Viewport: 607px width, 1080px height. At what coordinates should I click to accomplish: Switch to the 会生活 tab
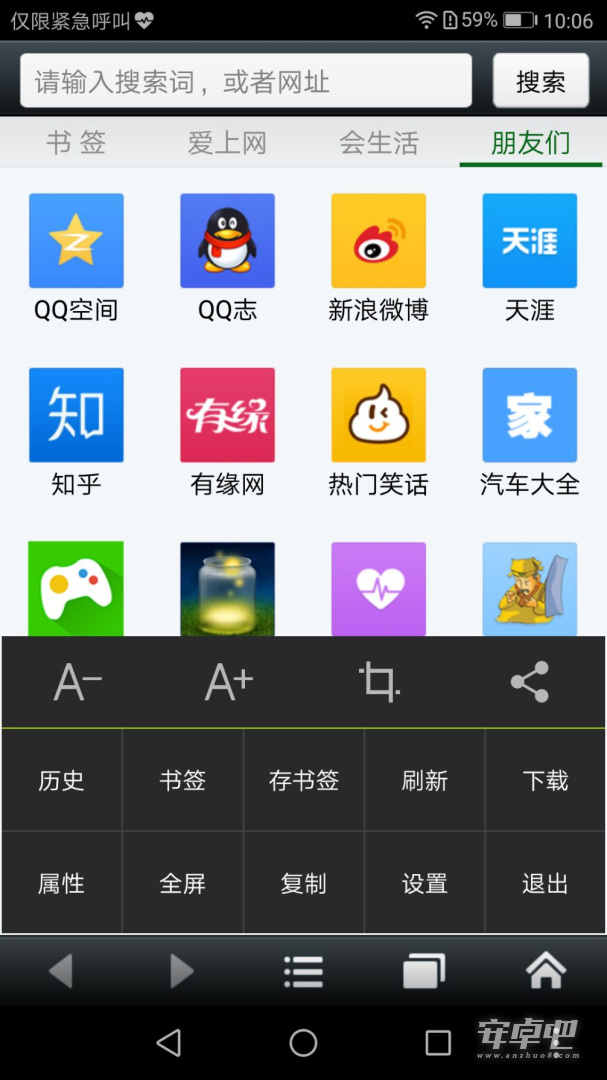[379, 143]
